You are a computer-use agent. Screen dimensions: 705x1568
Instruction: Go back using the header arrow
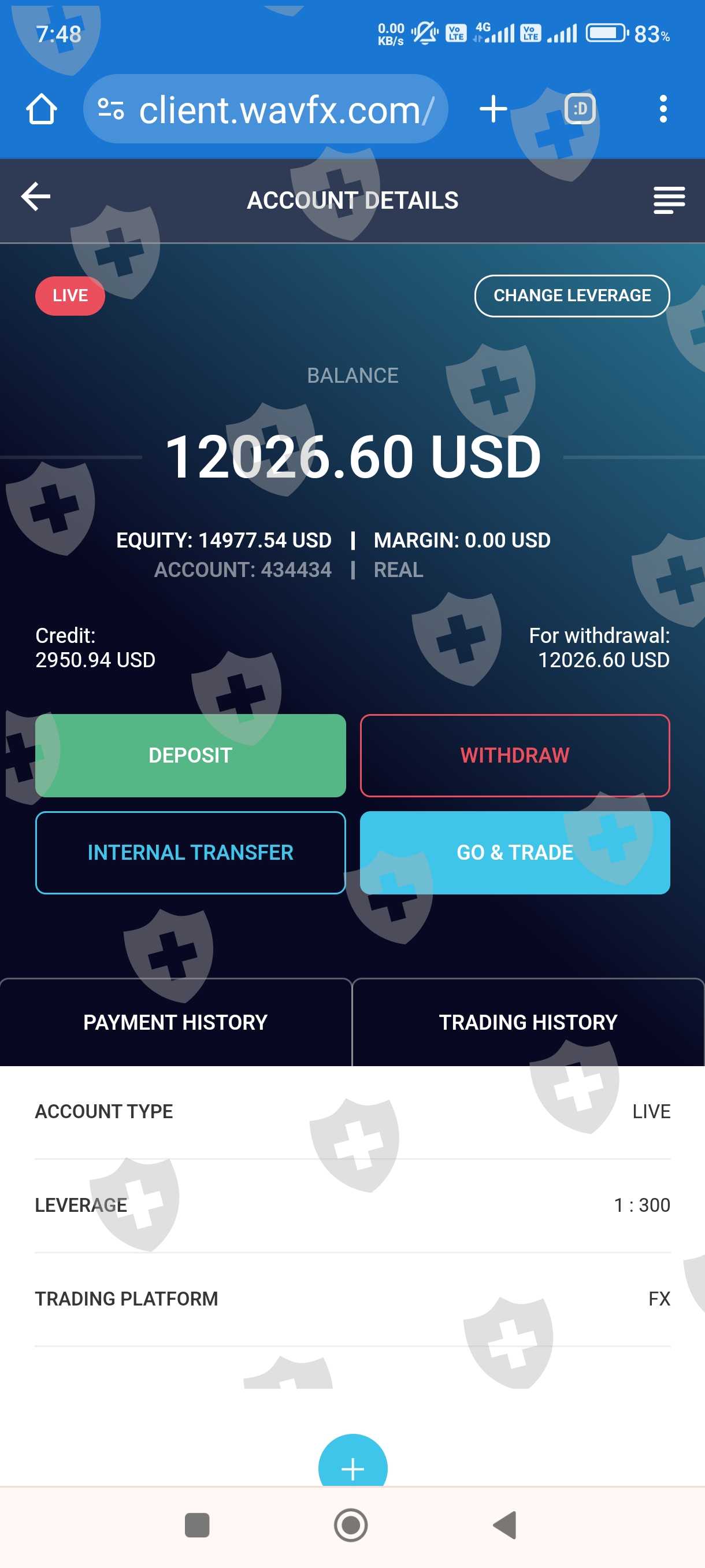(35, 197)
